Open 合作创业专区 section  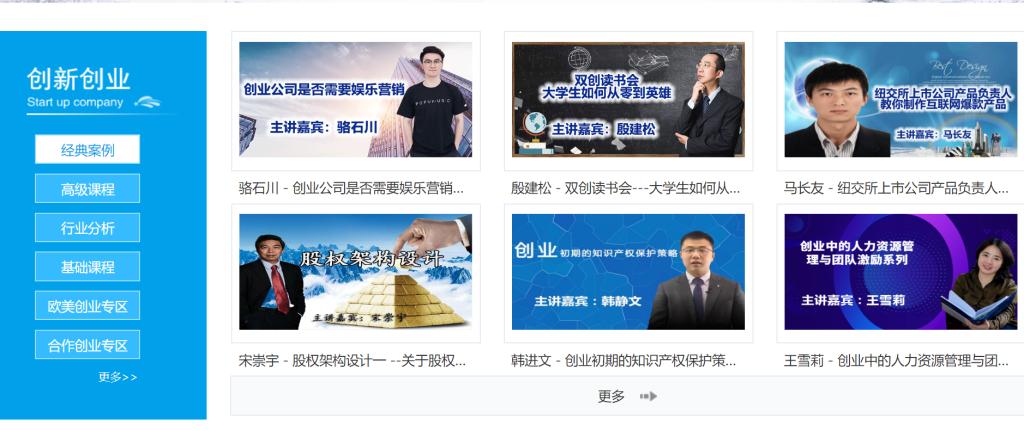(x=87, y=345)
